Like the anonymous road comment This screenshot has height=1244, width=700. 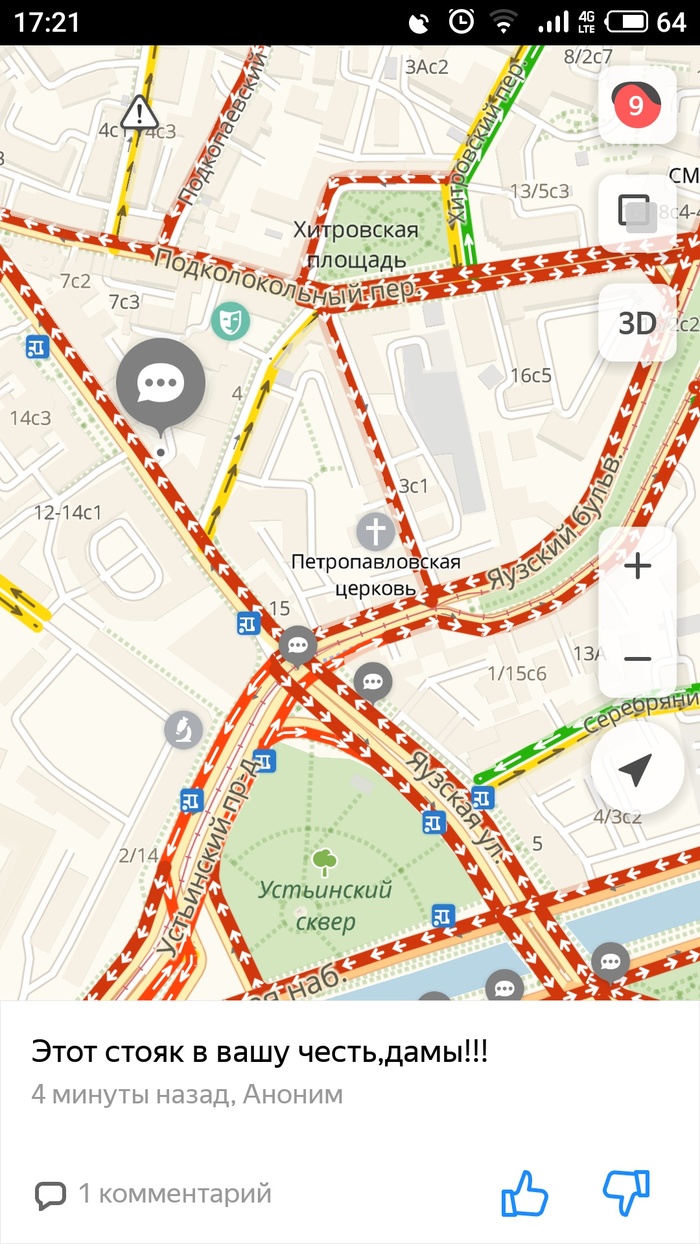click(x=525, y=1193)
